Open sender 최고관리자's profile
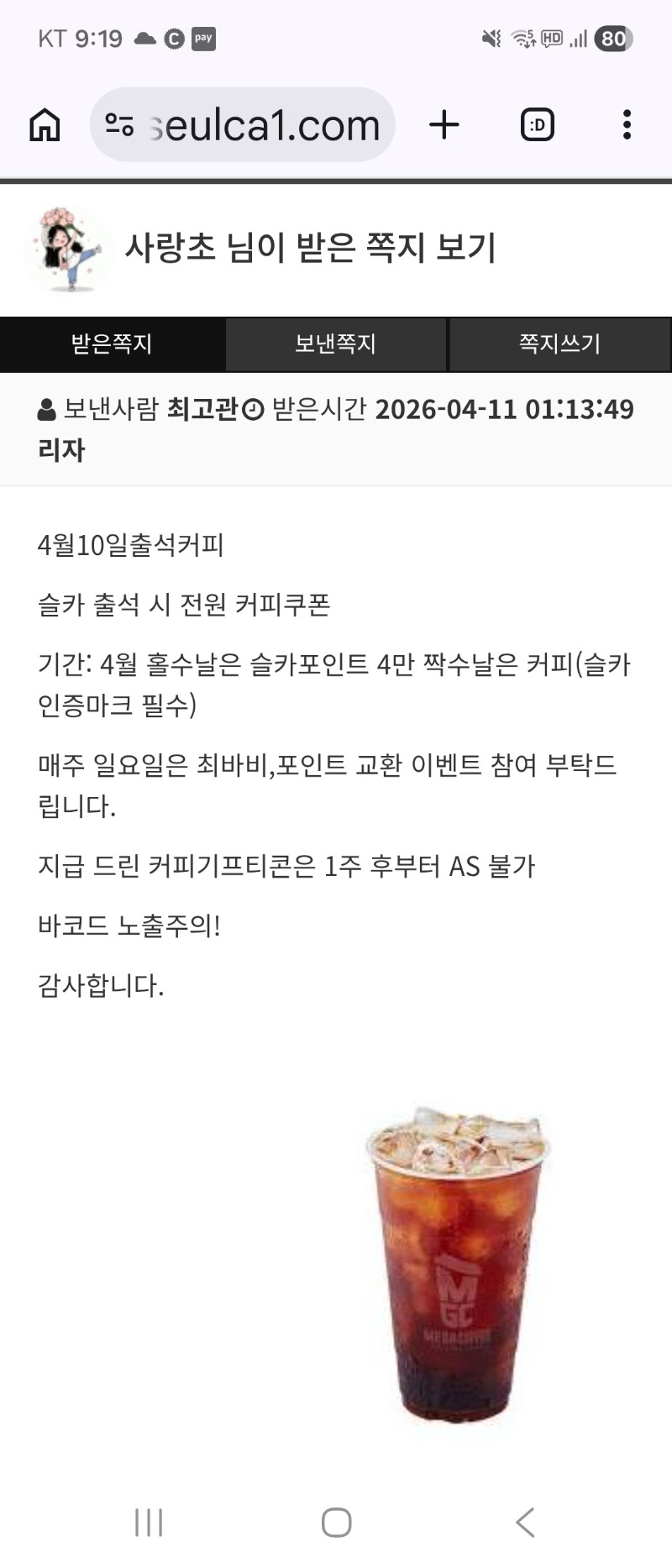 coord(202,409)
